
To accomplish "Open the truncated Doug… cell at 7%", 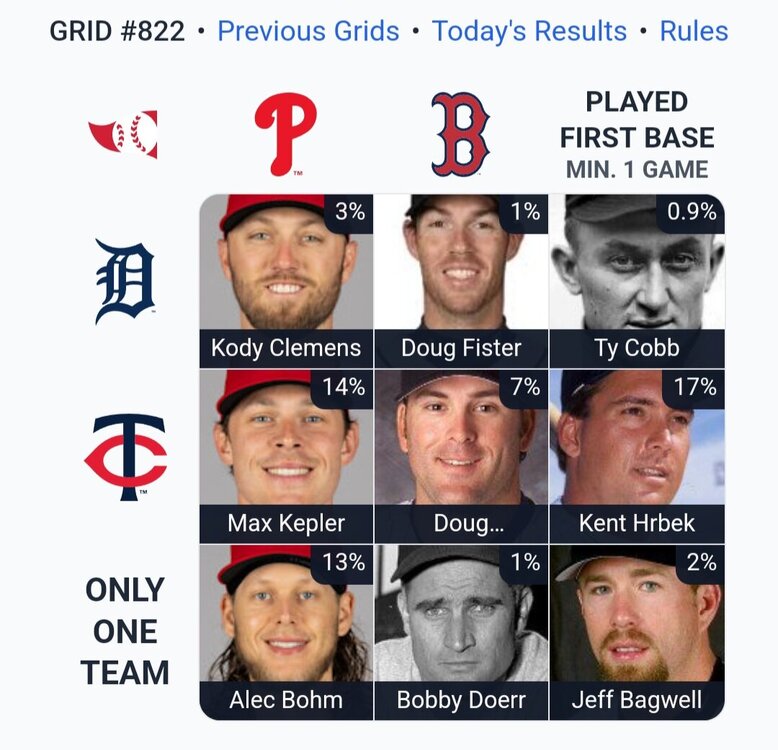I will [461, 455].
